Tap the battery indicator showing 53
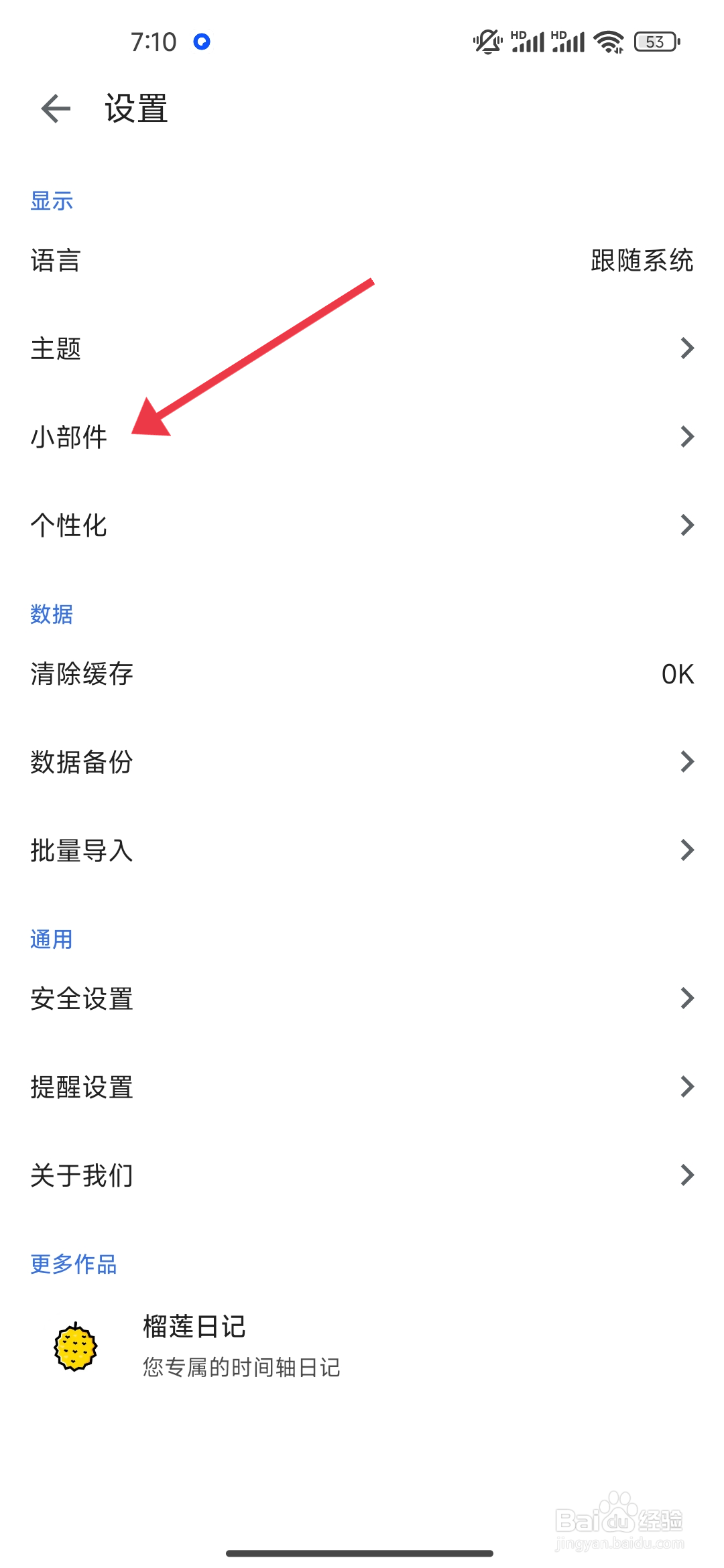This screenshot has height=1568, width=724. (x=654, y=42)
